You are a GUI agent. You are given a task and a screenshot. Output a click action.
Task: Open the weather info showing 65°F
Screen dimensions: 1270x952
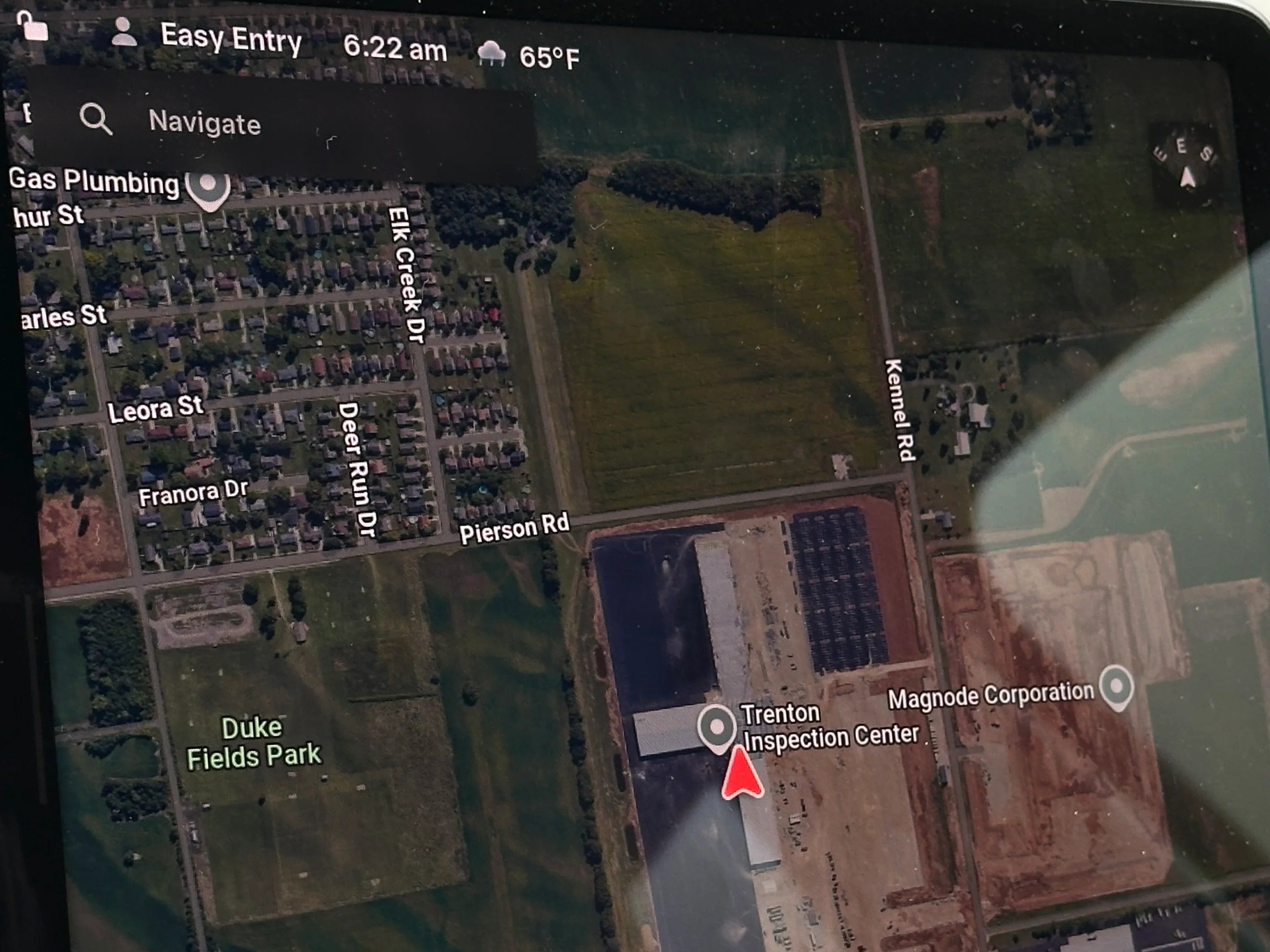point(528,56)
